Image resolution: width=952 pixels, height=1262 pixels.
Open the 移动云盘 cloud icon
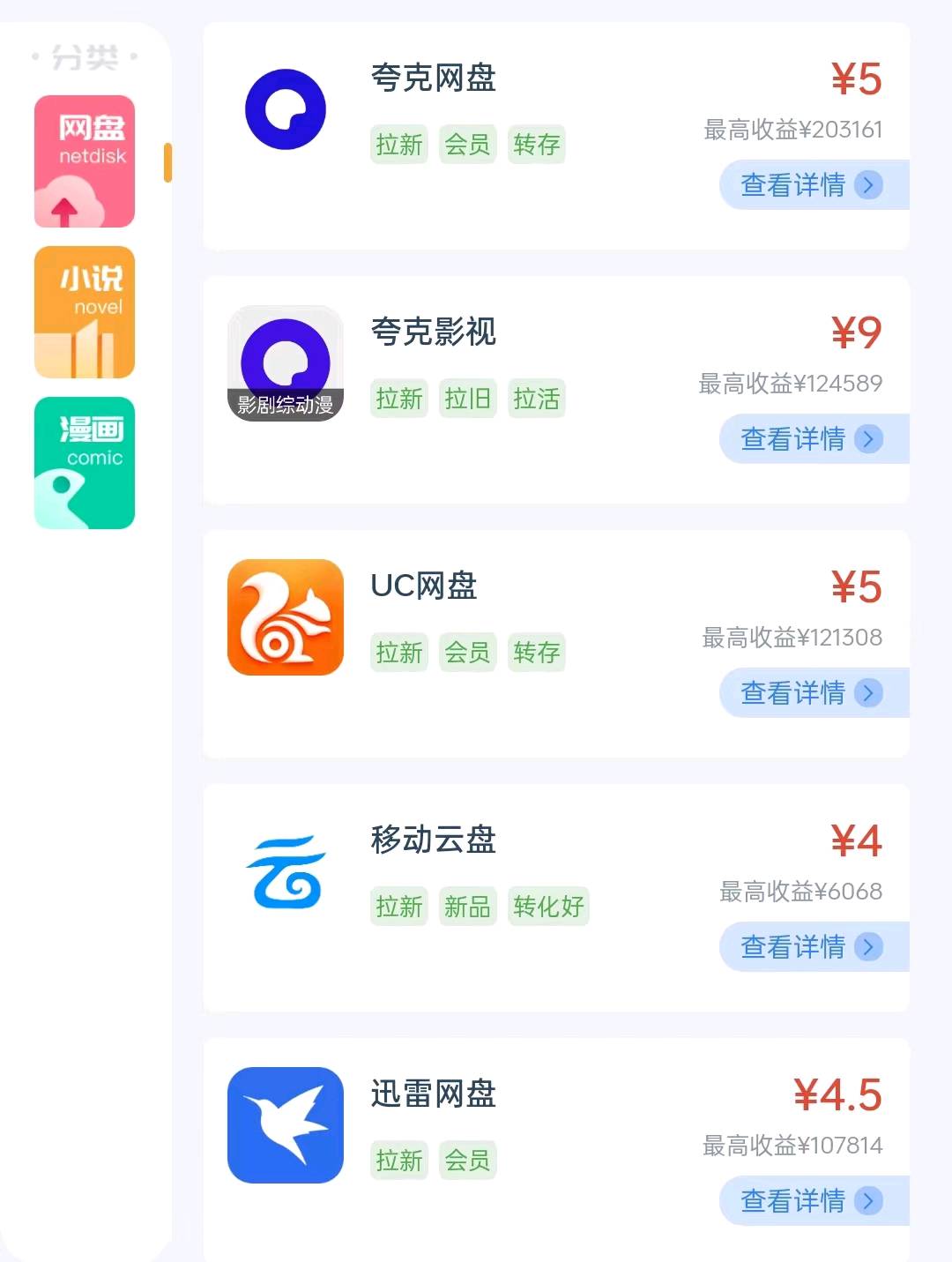(286, 871)
